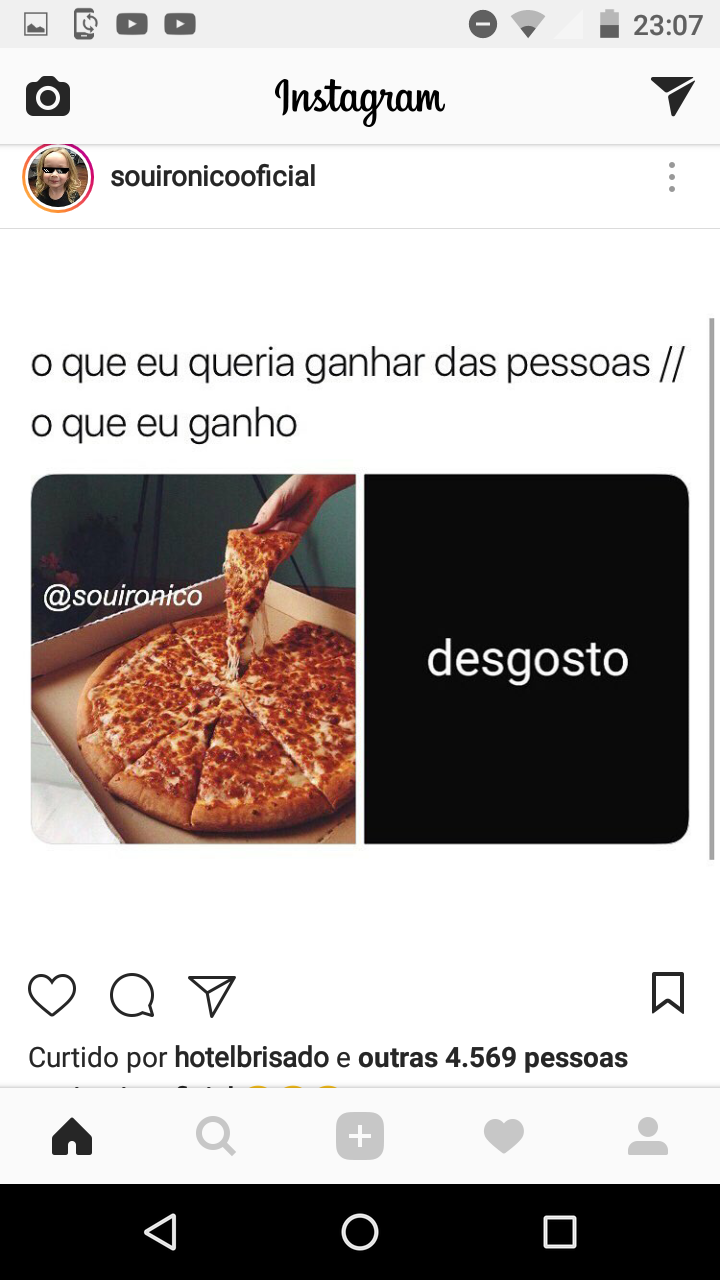720x1280 pixels.
Task: Share the post via paper plane icon
Action: point(212,995)
